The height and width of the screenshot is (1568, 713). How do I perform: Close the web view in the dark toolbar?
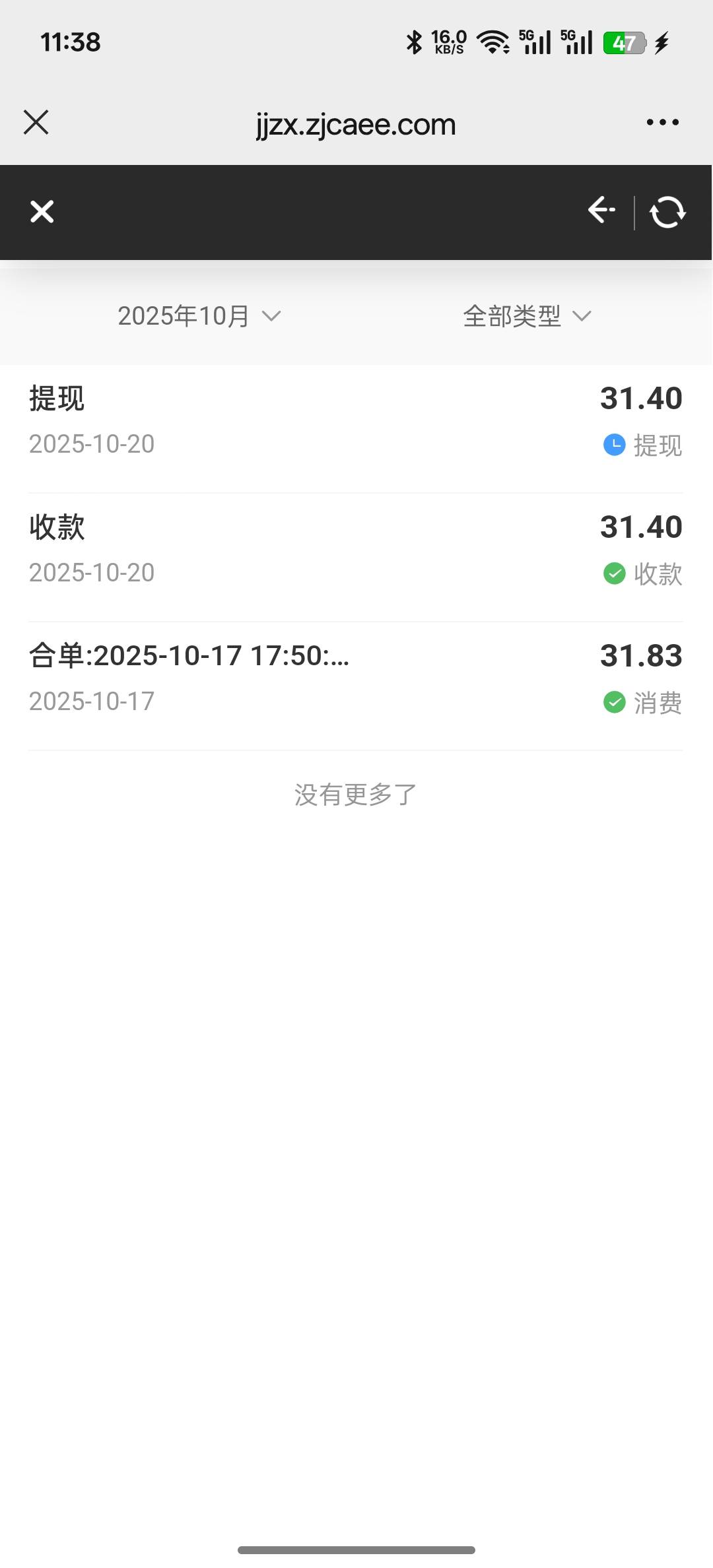pyautogui.click(x=42, y=212)
